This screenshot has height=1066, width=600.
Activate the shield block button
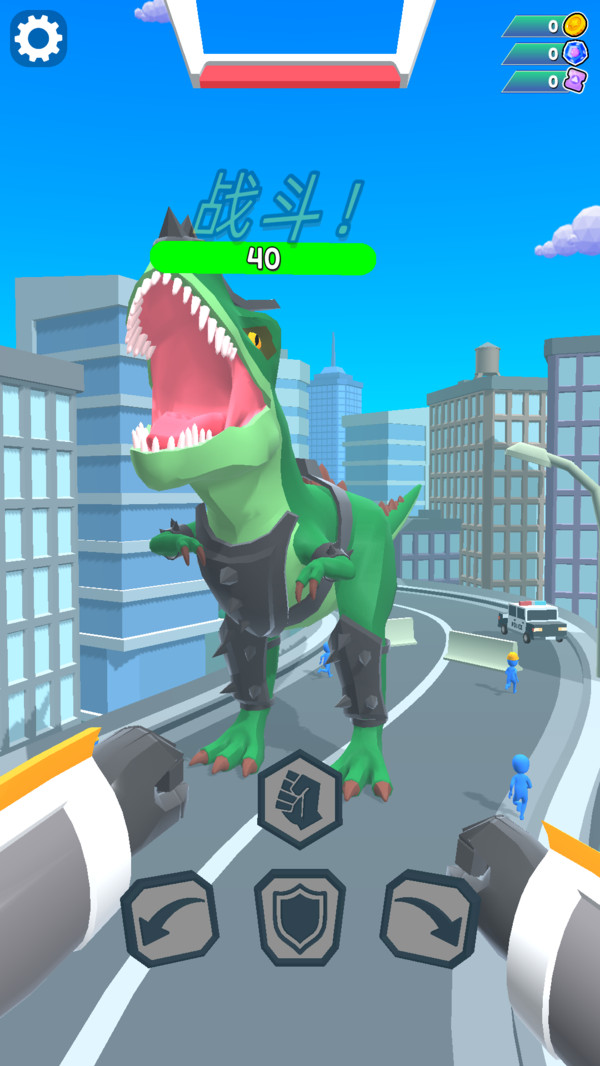coord(300,917)
